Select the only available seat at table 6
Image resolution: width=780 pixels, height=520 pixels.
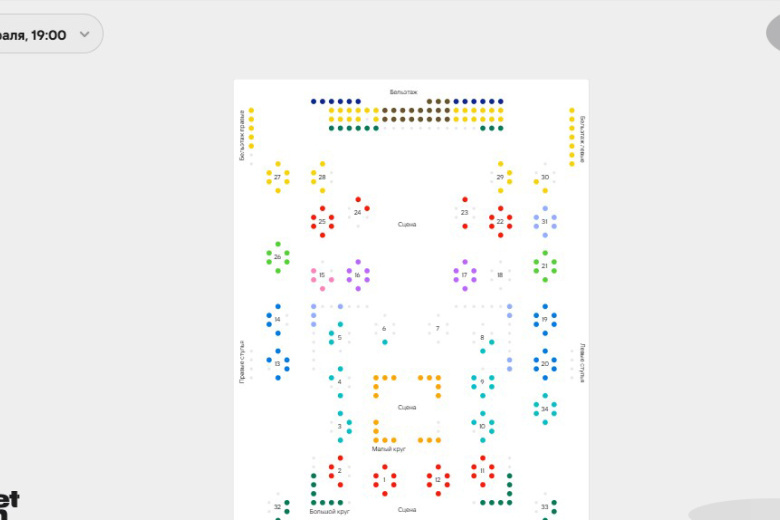click(385, 342)
